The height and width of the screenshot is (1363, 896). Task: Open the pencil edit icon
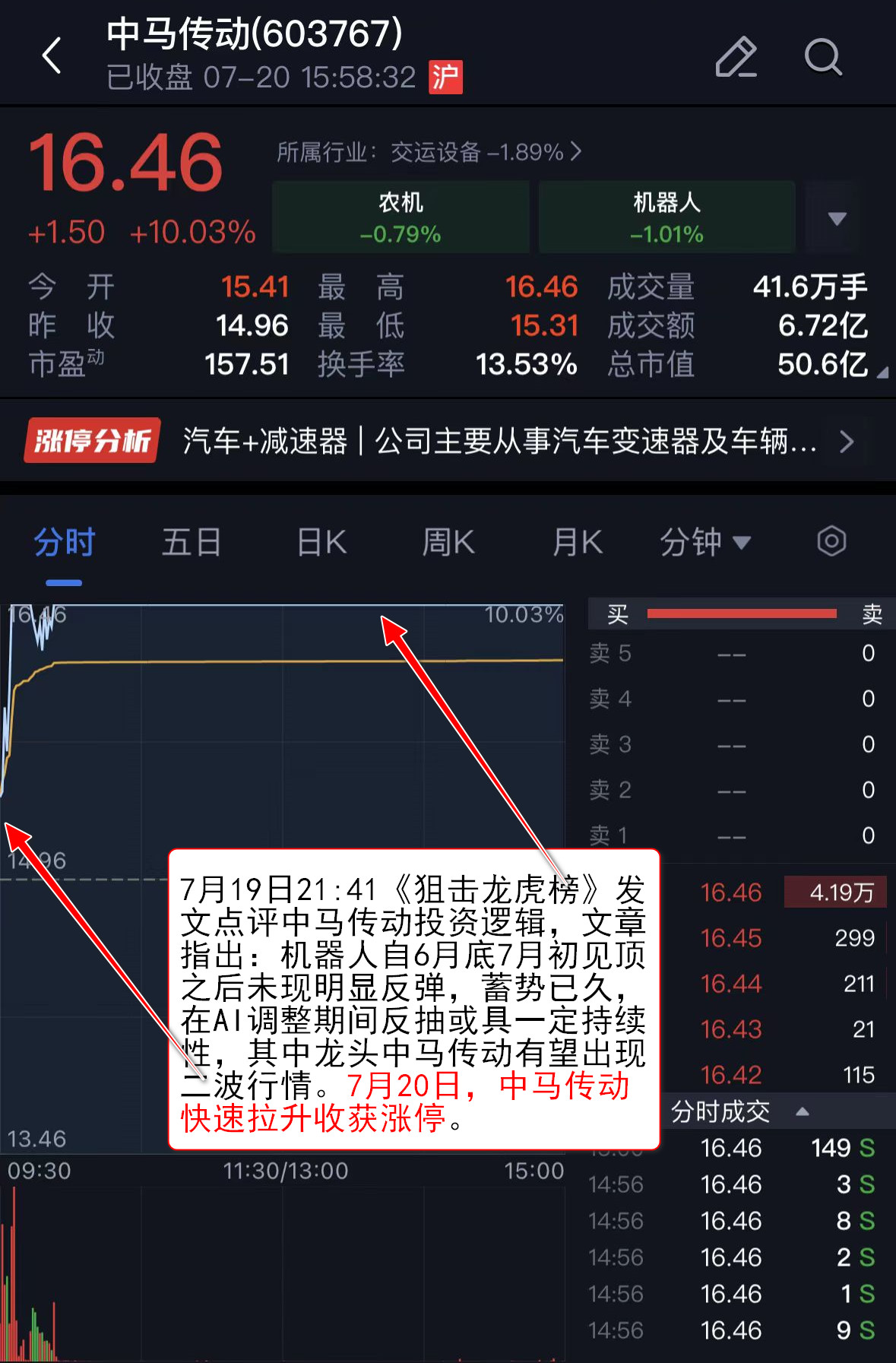tap(736, 57)
